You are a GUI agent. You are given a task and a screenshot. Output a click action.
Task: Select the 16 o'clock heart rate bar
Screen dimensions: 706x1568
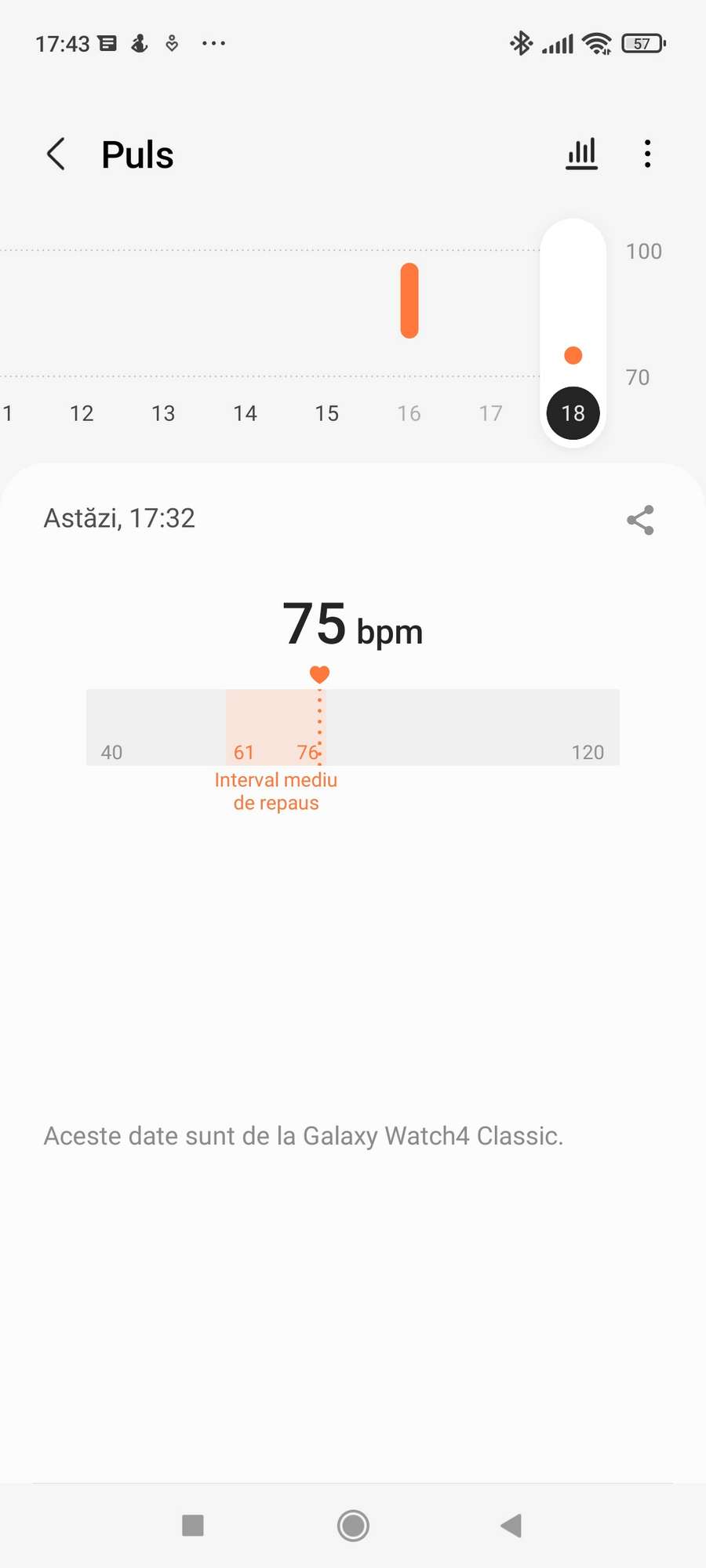click(409, 301)
